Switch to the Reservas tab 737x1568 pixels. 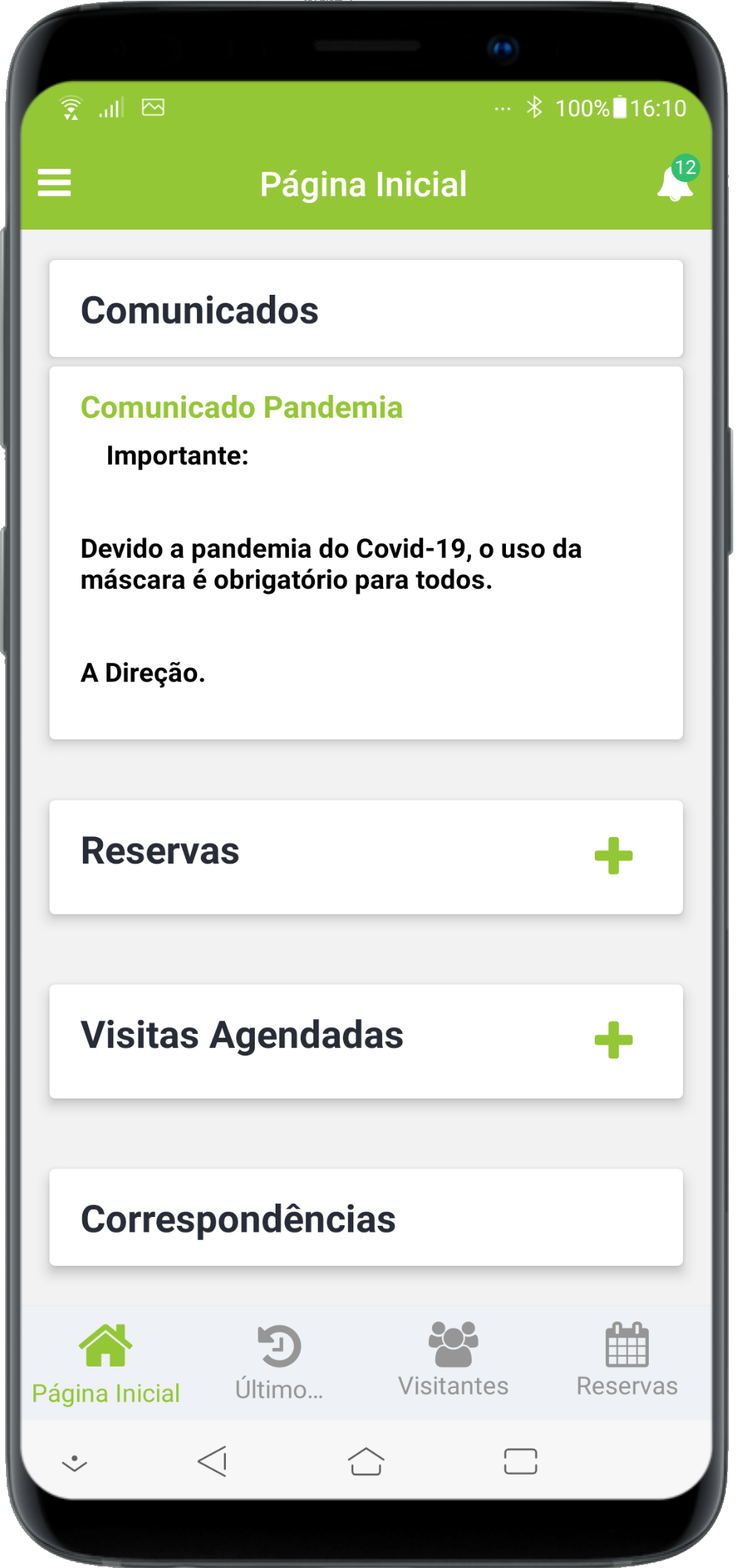point(627,1361)
